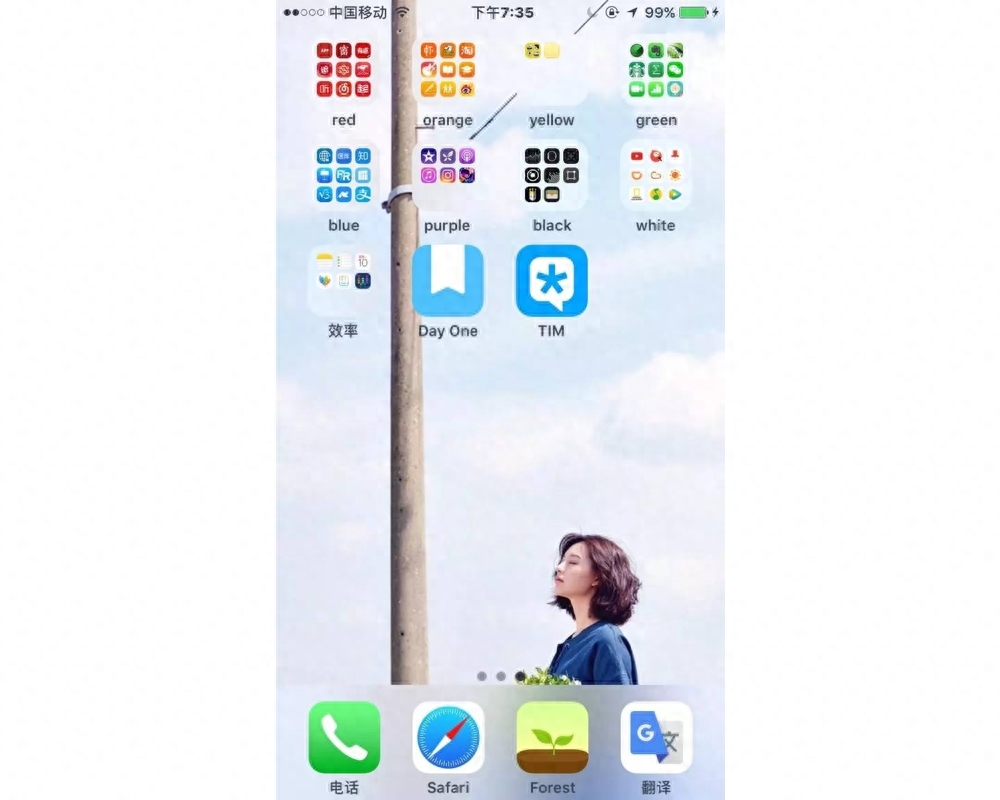The height and width of the screenshot is (800, 1000).
Task: Open the yellow folder
Action: click(551, 70)
